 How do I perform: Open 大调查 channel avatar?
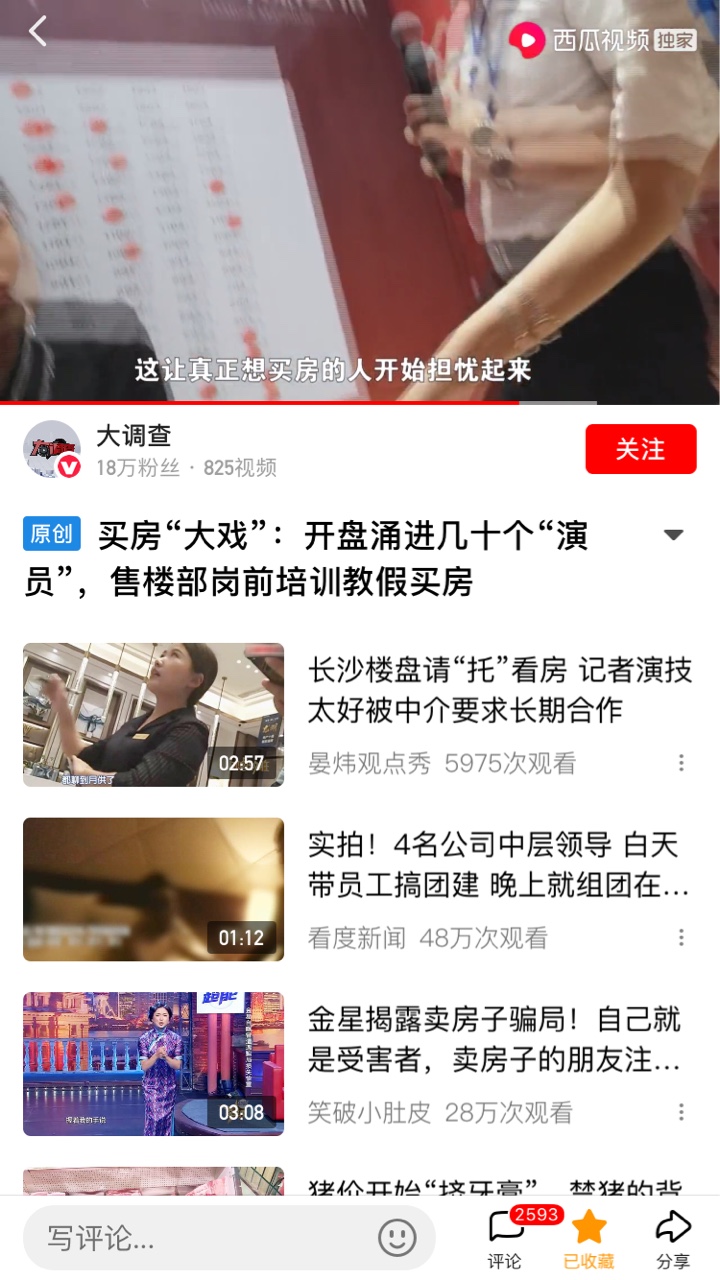52,450
